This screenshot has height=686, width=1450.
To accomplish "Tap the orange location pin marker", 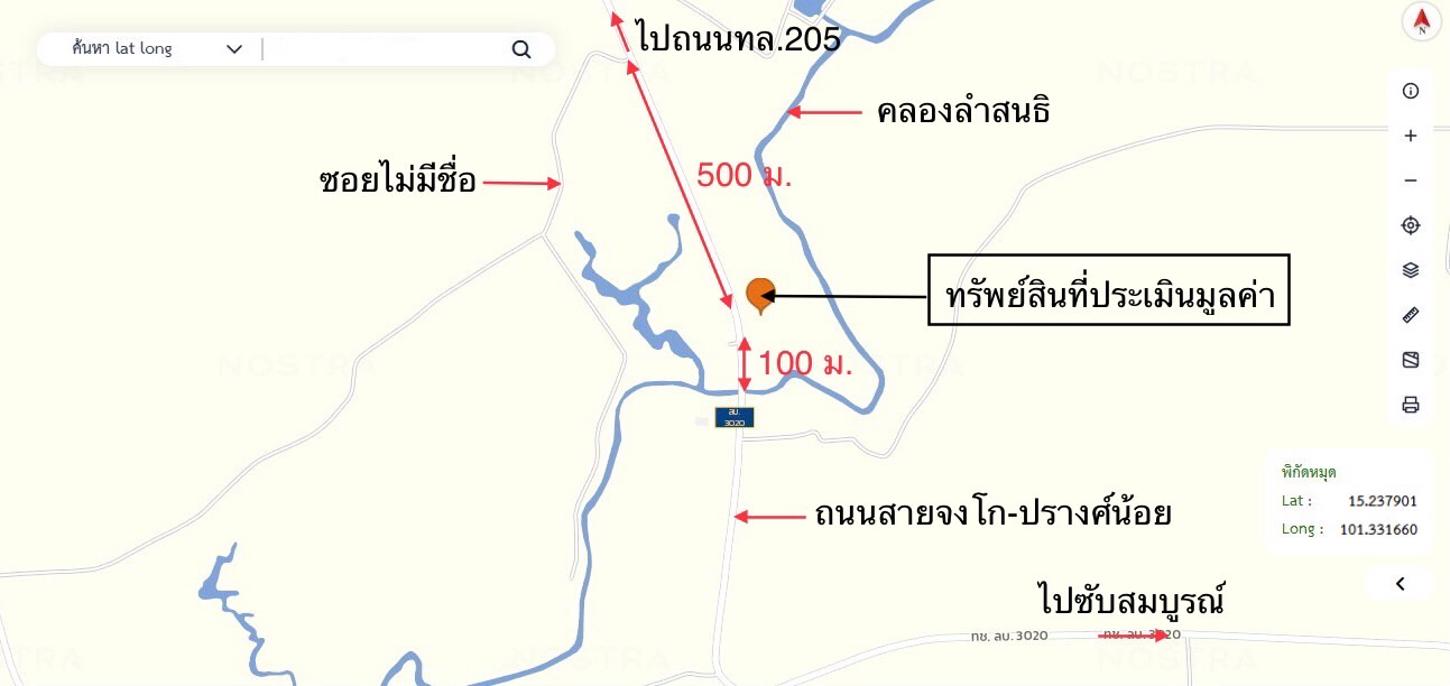I will click(x=760, y=293).
